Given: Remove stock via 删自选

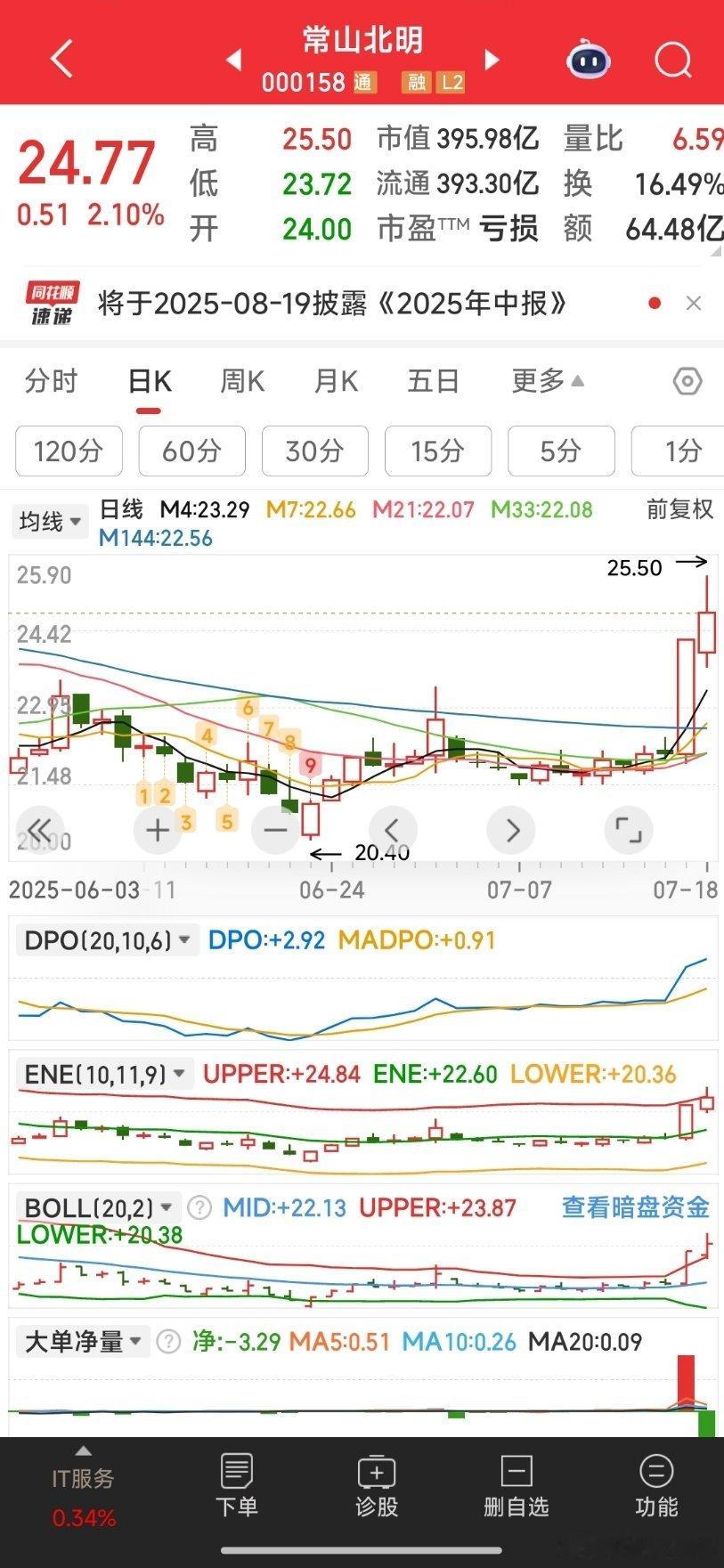Looking at the screenshot, I should [517, 1488].
